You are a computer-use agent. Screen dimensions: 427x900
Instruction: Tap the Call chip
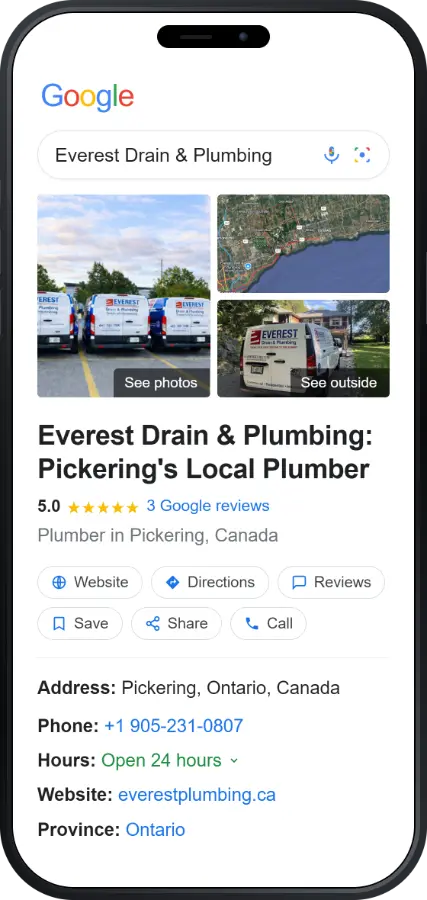click(x=268, y=623)
